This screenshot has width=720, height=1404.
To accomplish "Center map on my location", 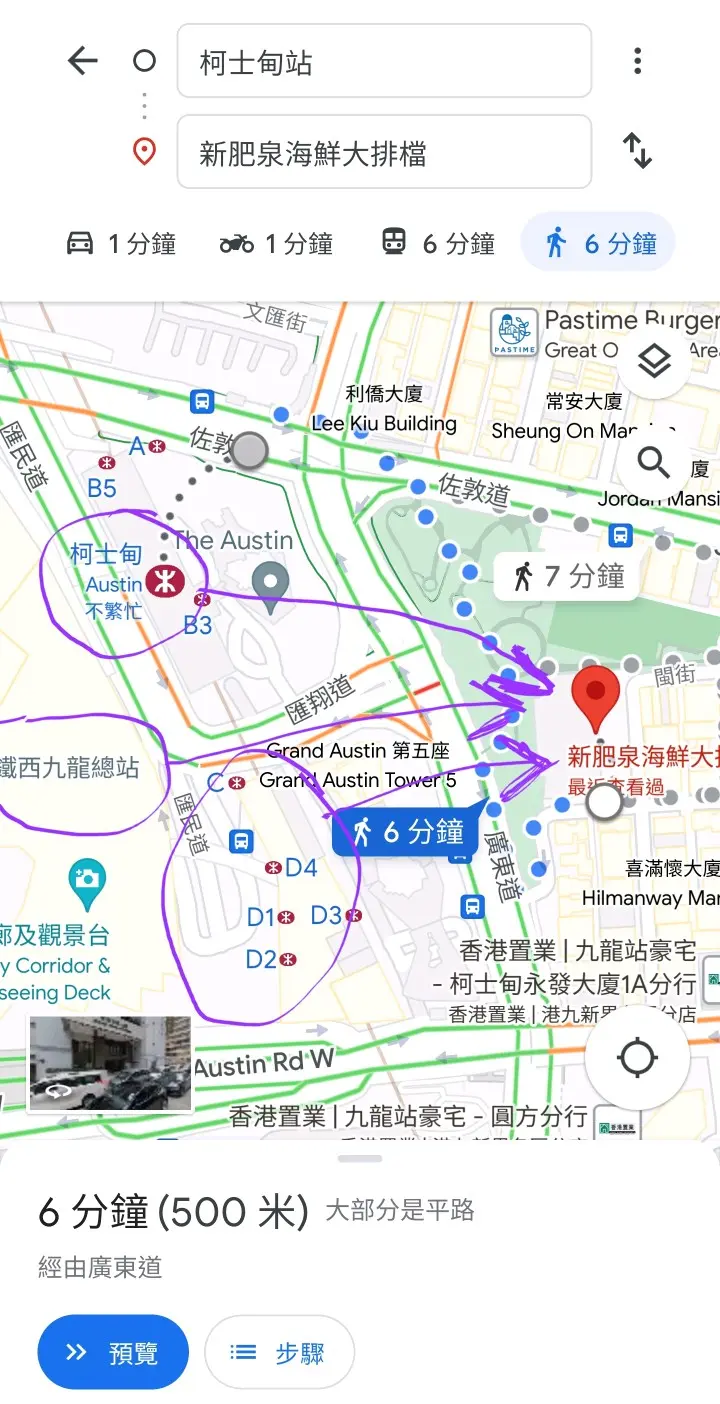I will (x=637, y=1057).
